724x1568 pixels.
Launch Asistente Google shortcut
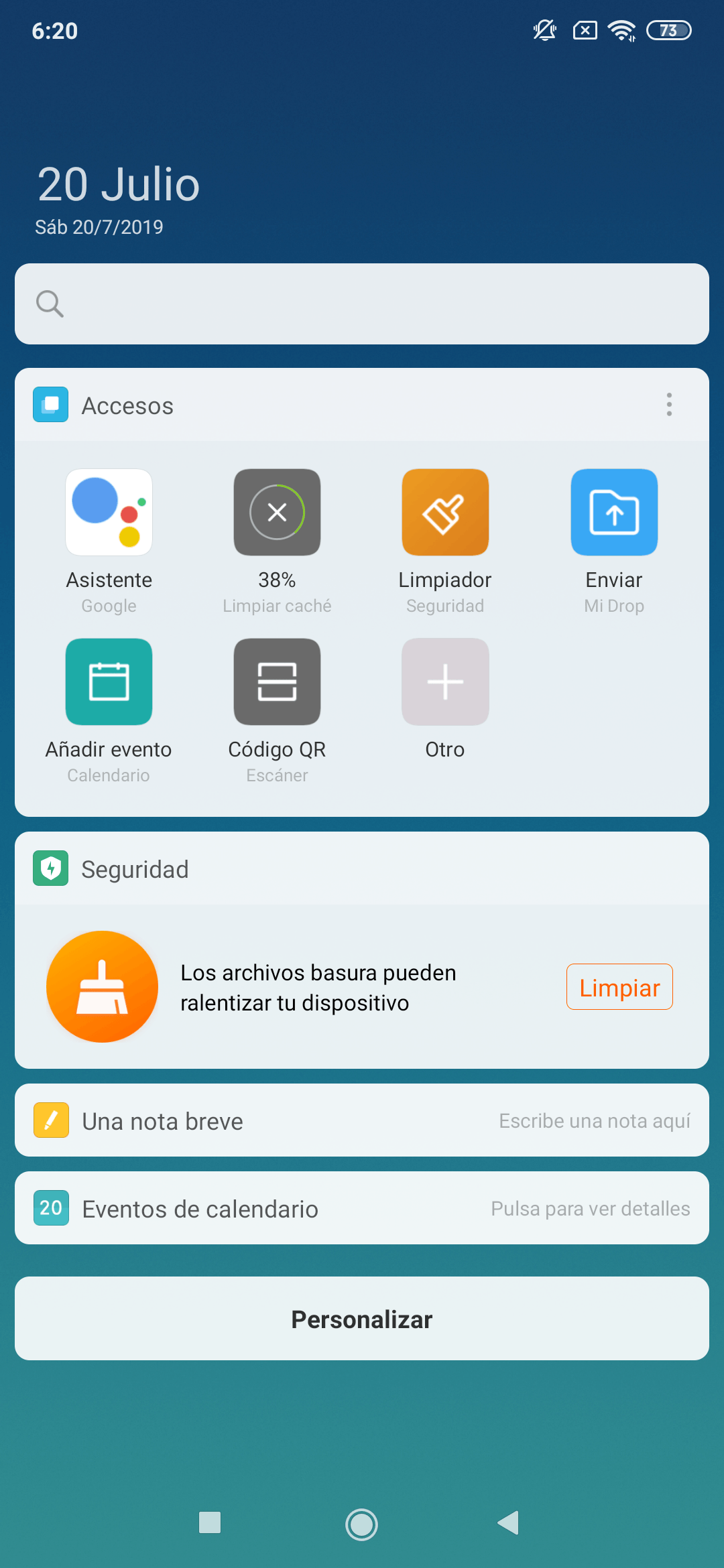[109, 513]
